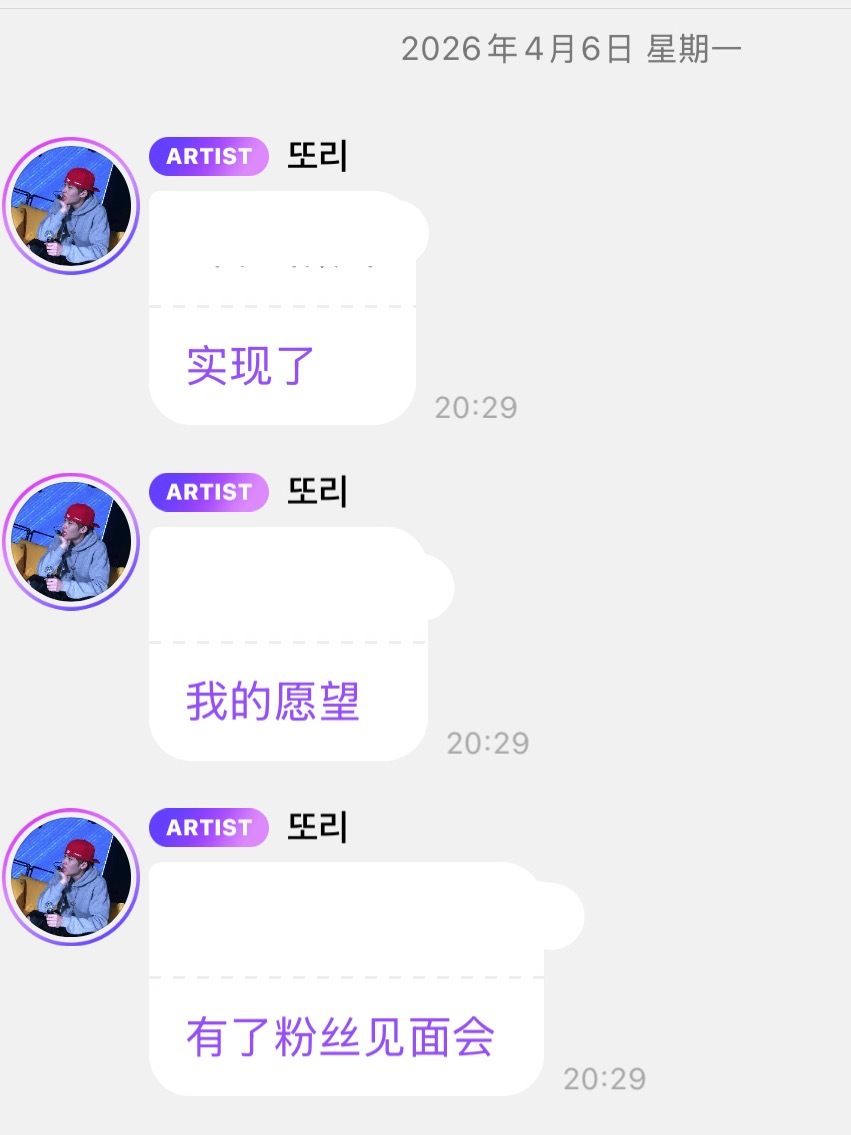Tap the purple-gradient ARTIST label near the middle
Image resolution: width=851 pixels, height=1135 pixels.
(x=207, y=492)
